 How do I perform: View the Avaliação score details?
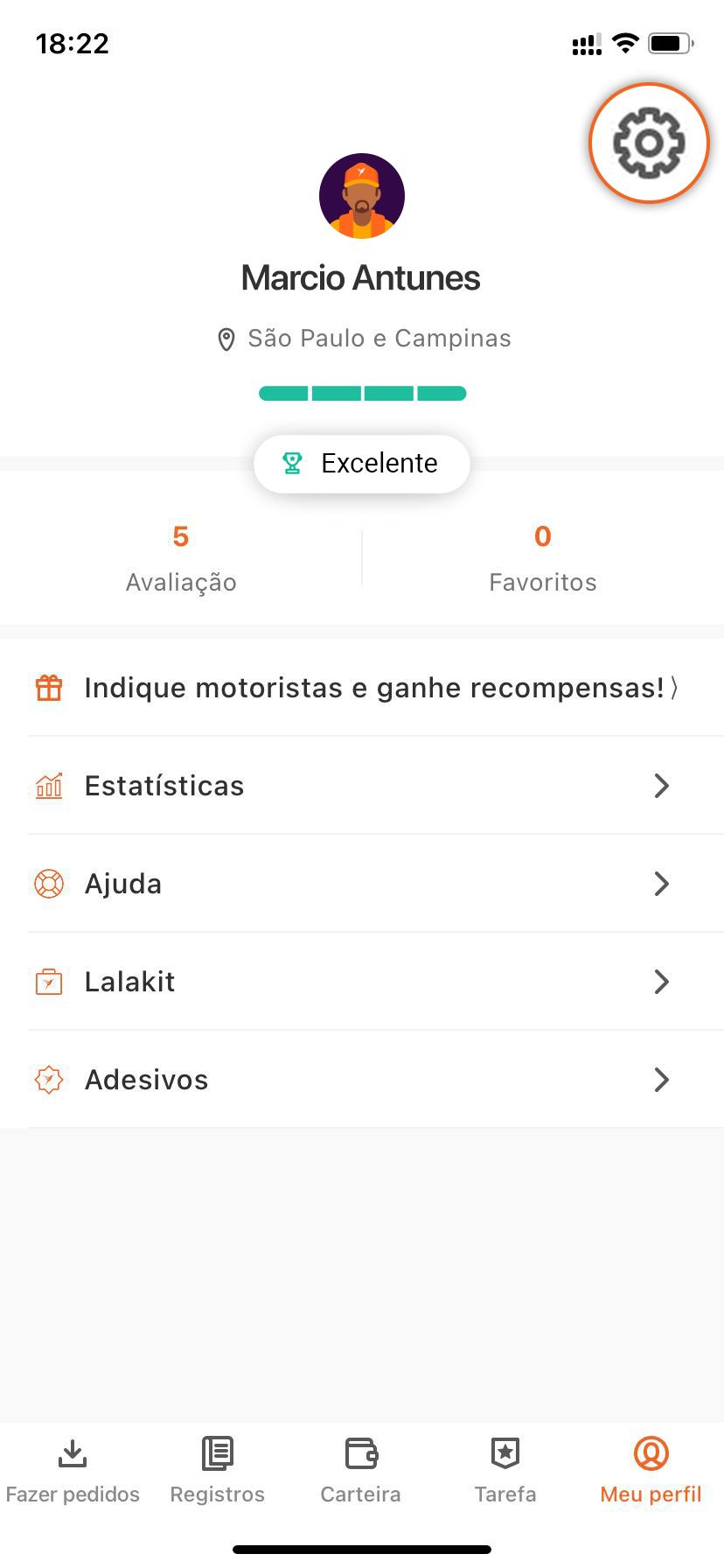coord(181,557)
